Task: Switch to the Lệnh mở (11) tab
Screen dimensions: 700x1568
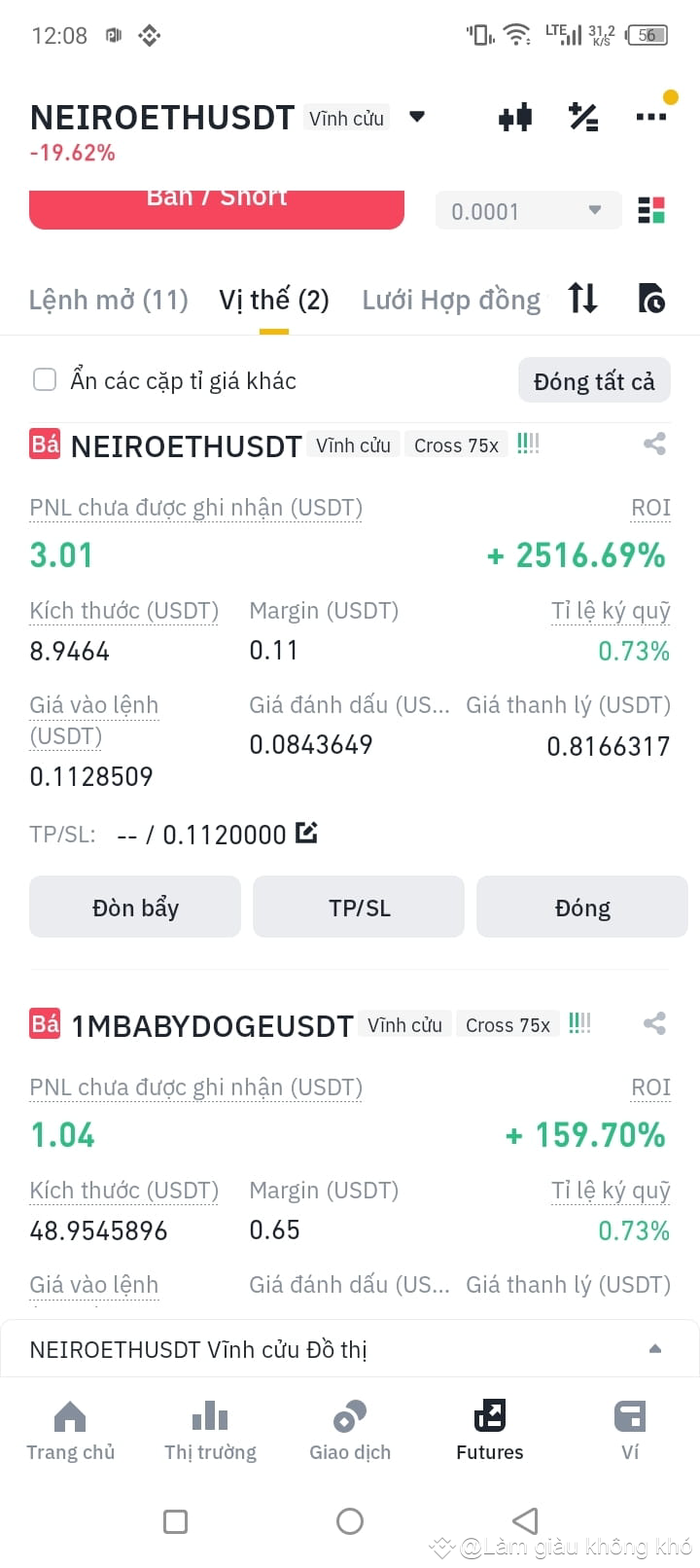Action: [x=107, y=299]
